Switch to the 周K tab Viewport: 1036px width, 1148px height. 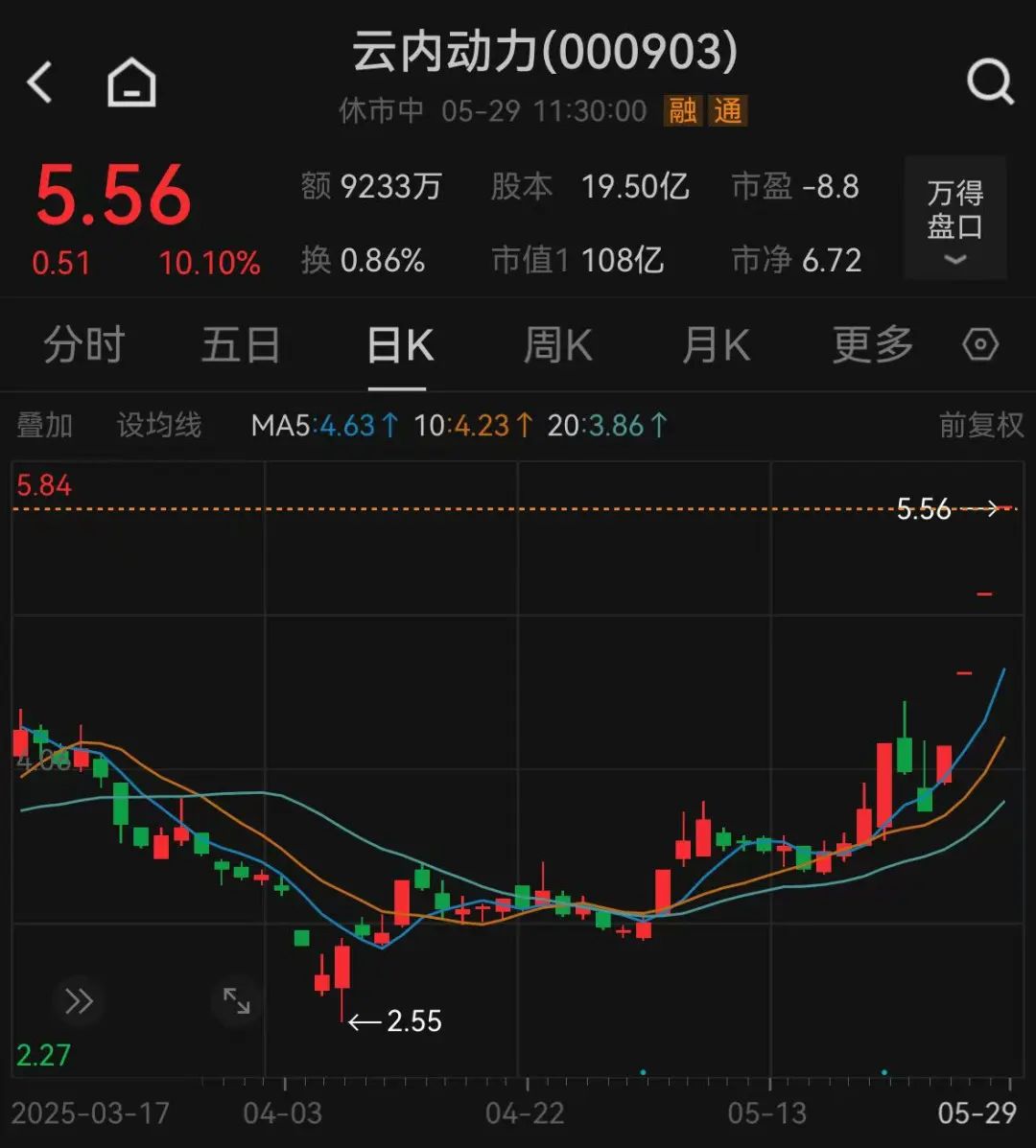coord(558,345)
